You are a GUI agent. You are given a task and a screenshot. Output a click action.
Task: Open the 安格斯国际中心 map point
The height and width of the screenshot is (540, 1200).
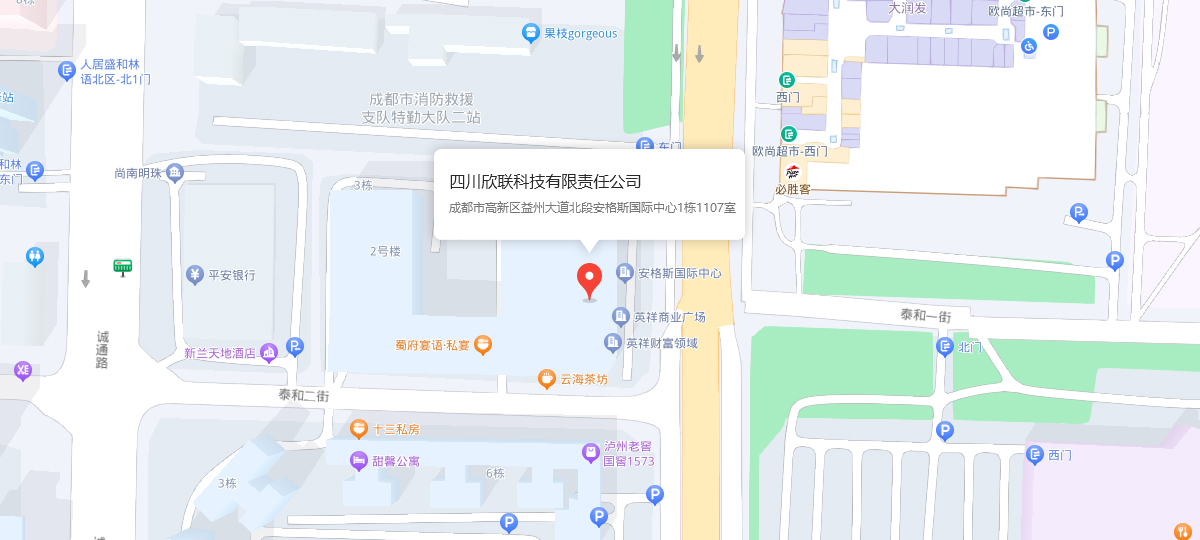pos(625,272)
